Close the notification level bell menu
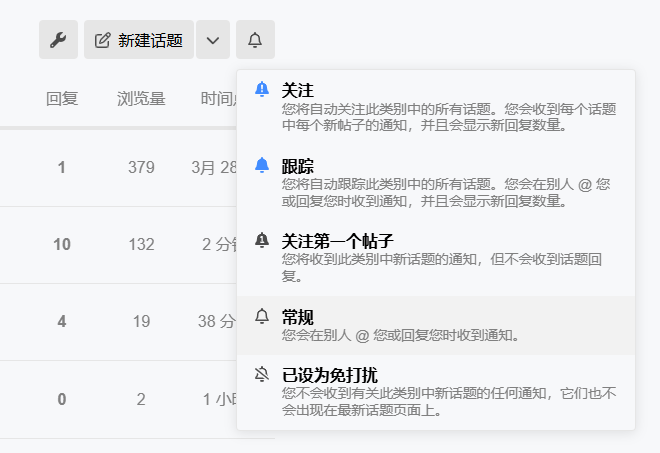Viewport: 660px width, 453px height. tap(255, 40)
